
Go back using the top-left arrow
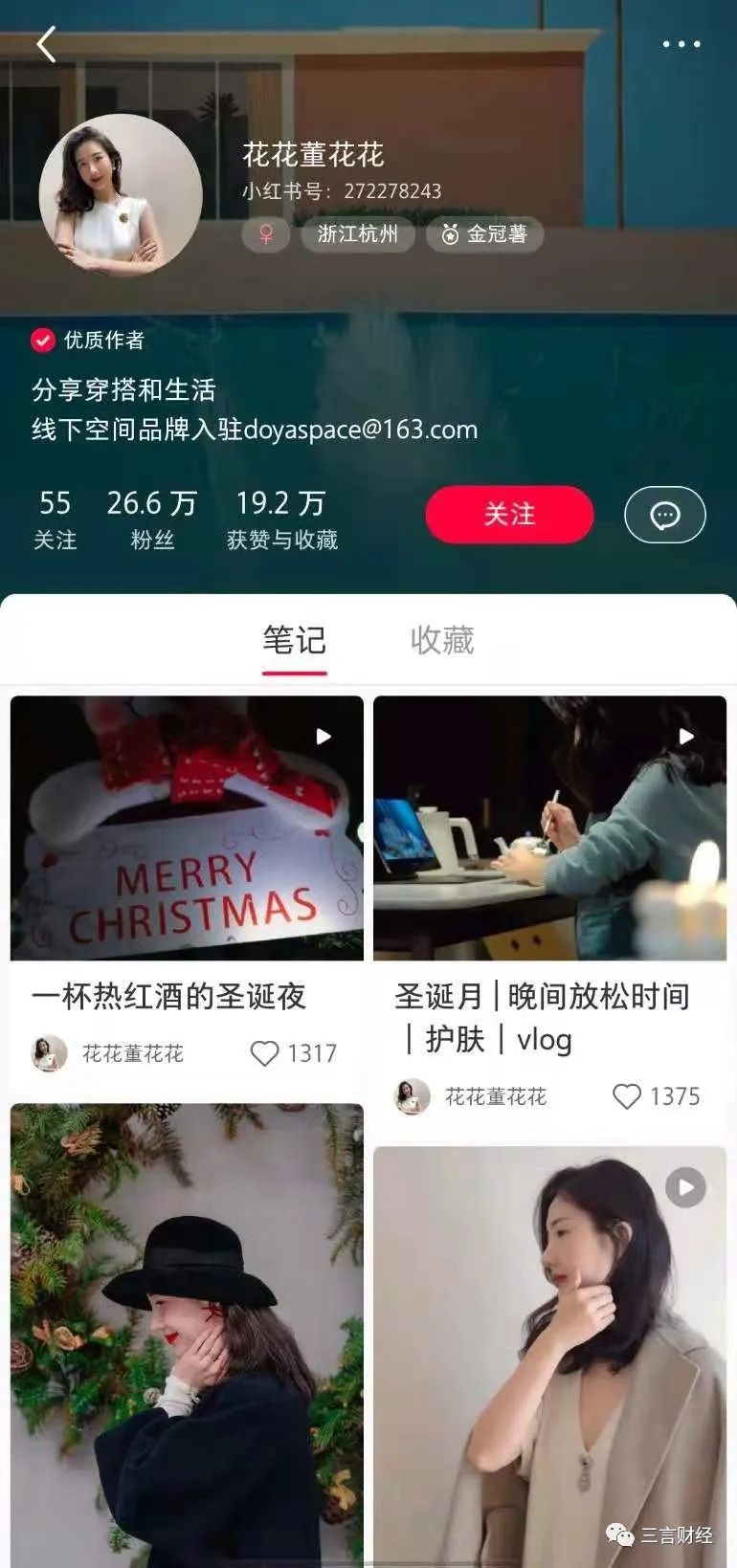[x=45, y=44]
